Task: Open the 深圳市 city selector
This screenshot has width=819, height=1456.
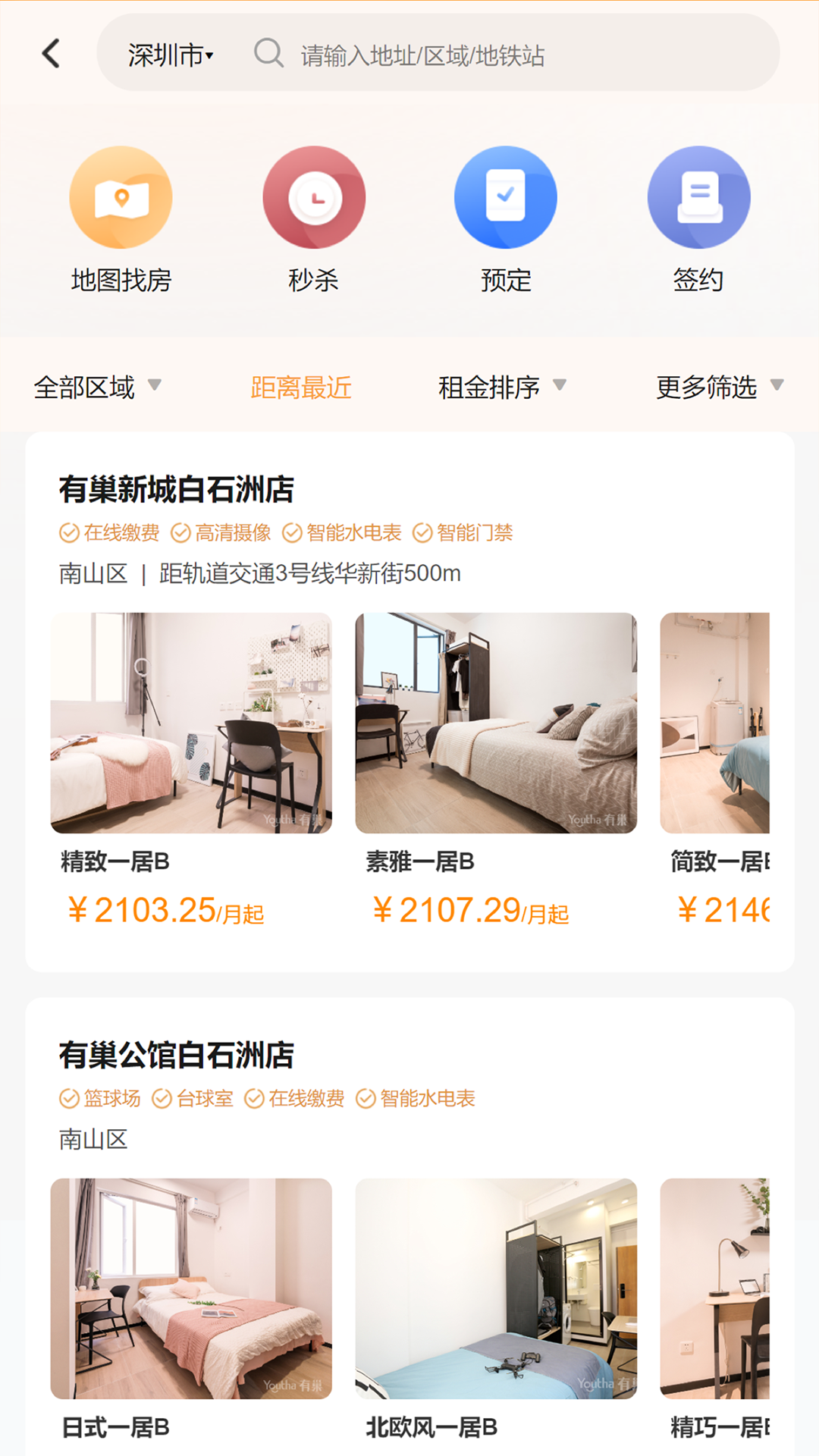Action: click(167, 53)
